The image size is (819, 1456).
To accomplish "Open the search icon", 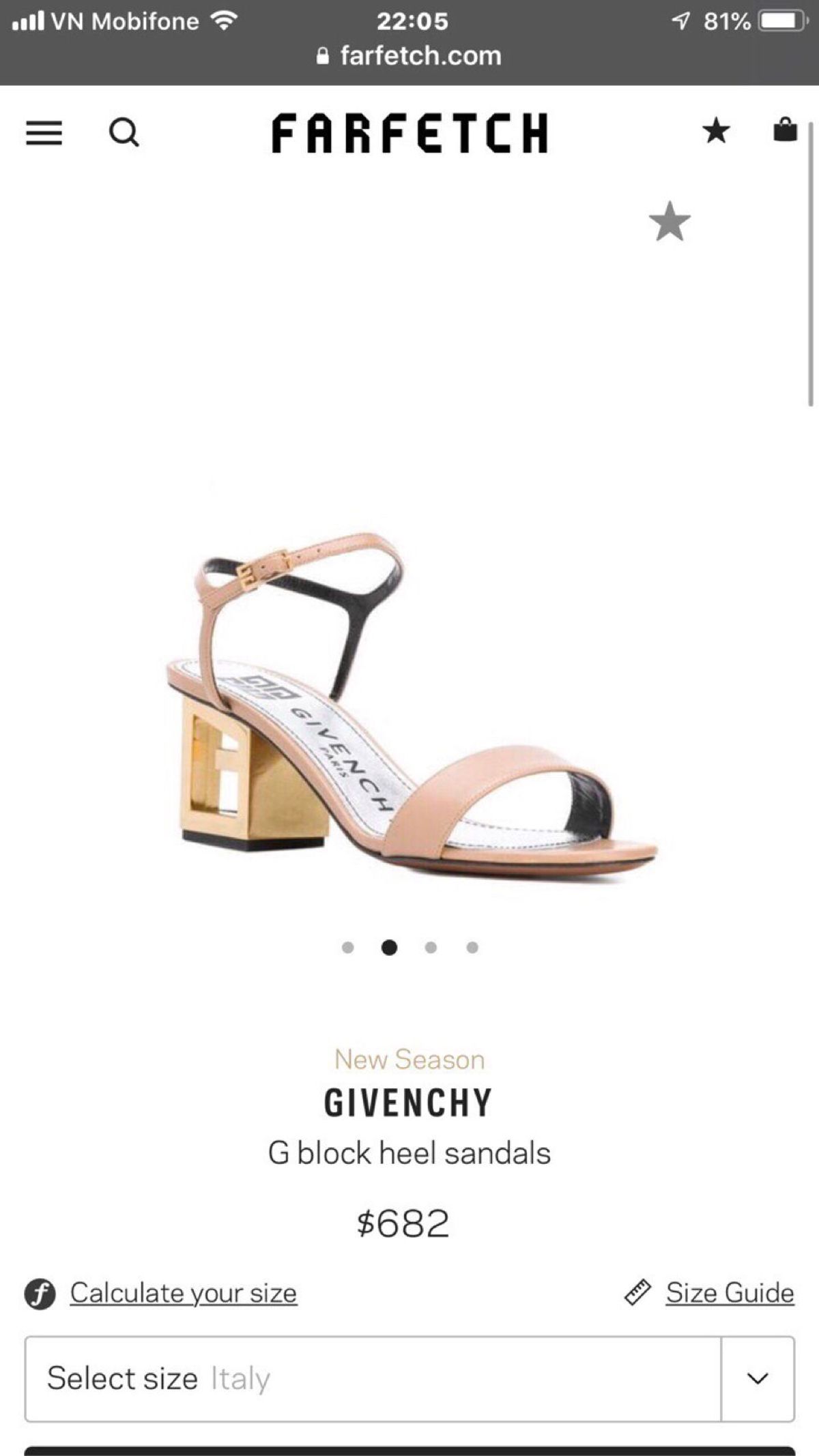I will 124,132.
